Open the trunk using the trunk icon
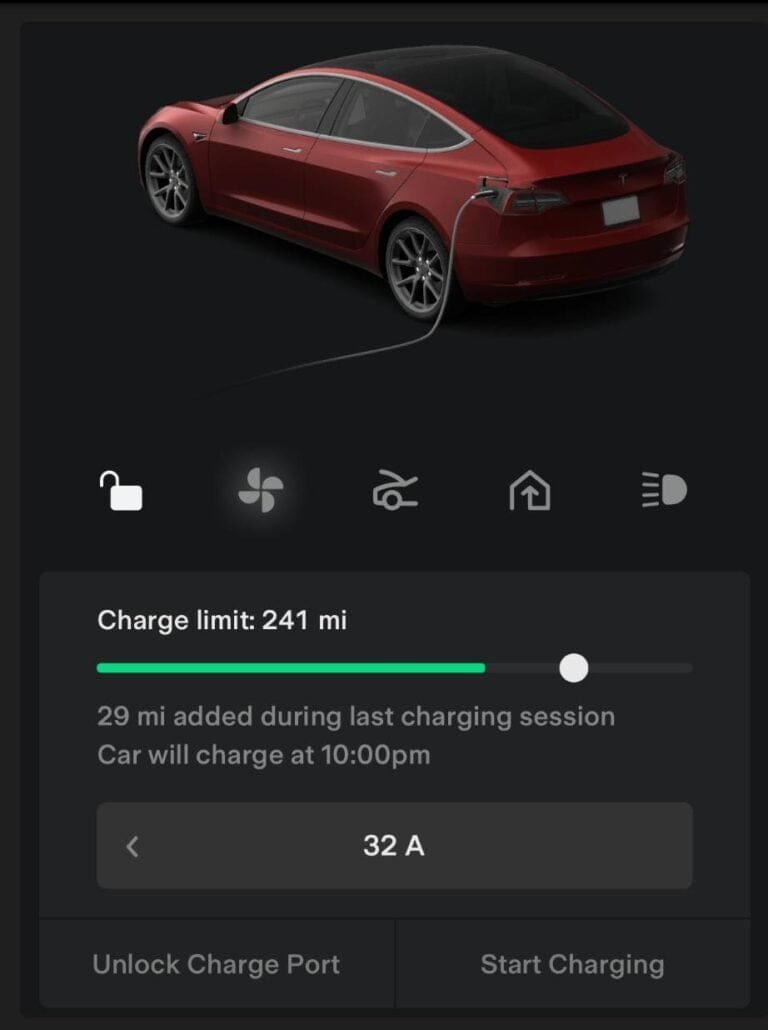This screenshot has height=1030, width=768. [394, 490]
